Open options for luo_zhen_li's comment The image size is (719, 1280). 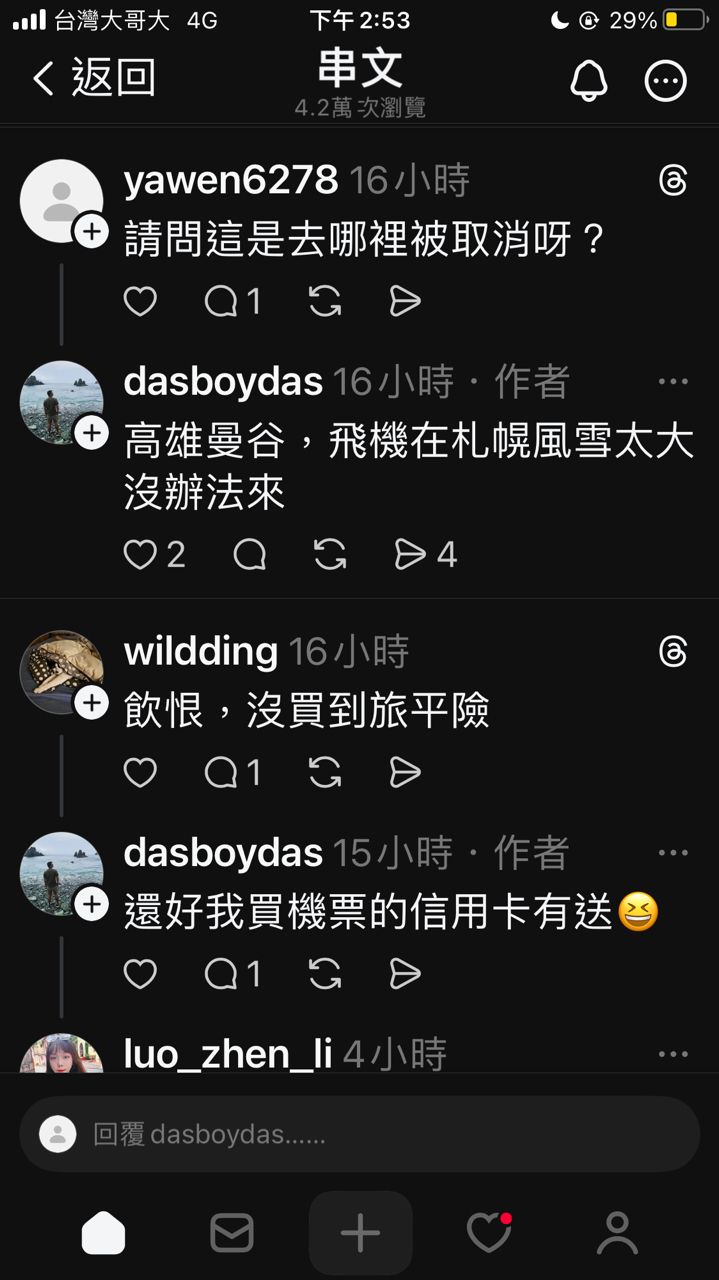(x=673, y=1054)
